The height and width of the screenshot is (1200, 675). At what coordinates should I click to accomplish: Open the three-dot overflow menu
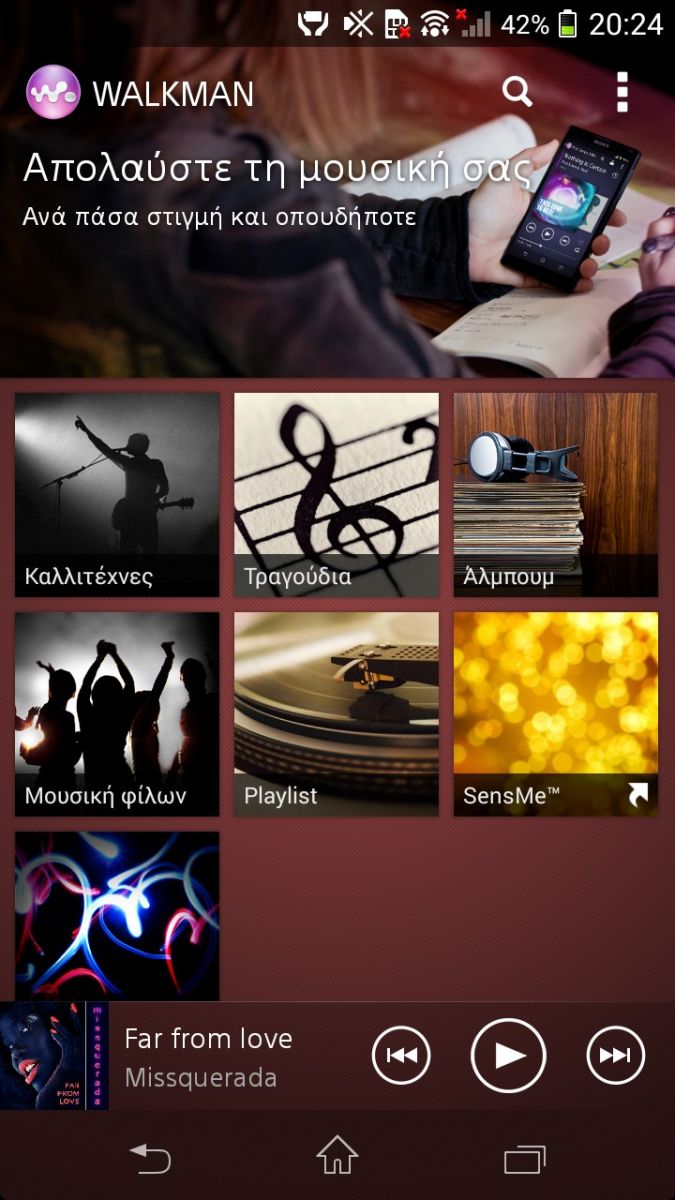click(622, 92)
